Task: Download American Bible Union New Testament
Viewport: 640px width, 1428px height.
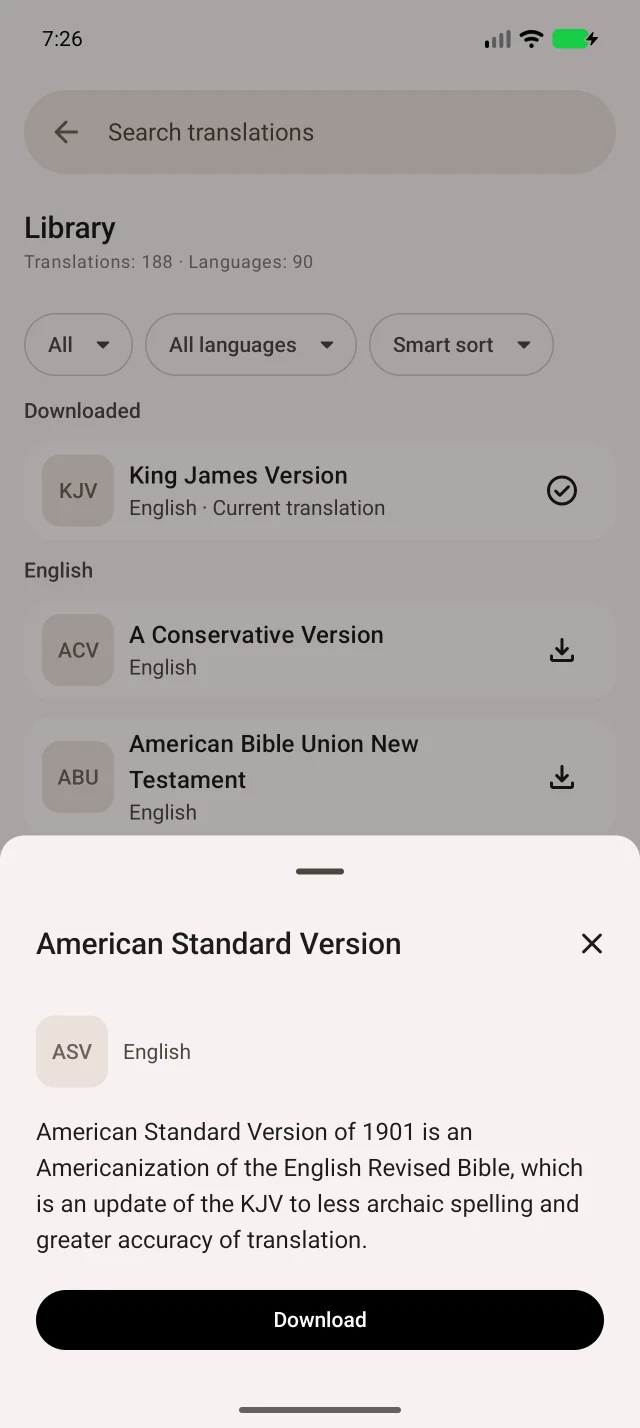Action: [x=562, y=777]
